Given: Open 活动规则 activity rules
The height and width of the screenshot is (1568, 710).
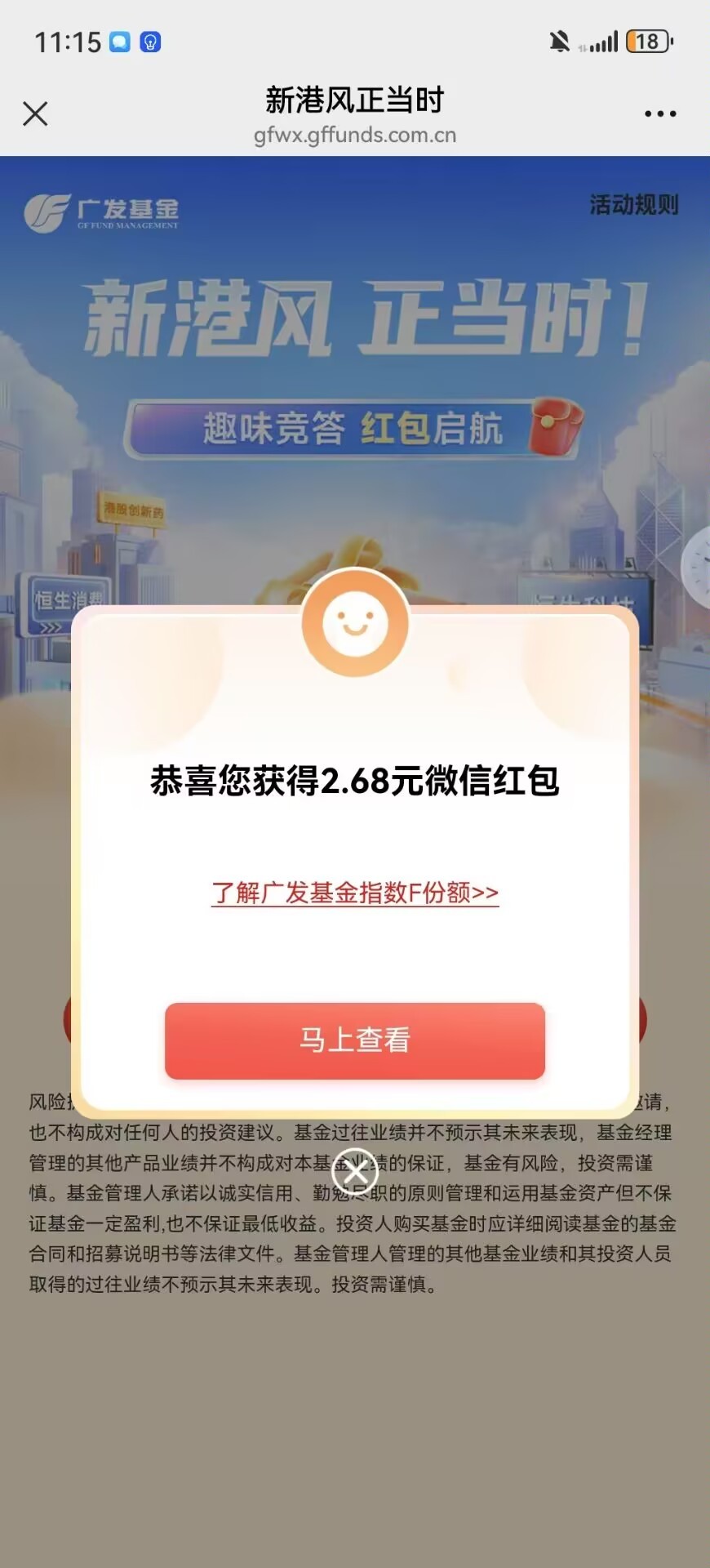Looking at the screenshot, I should coord(633,205).
